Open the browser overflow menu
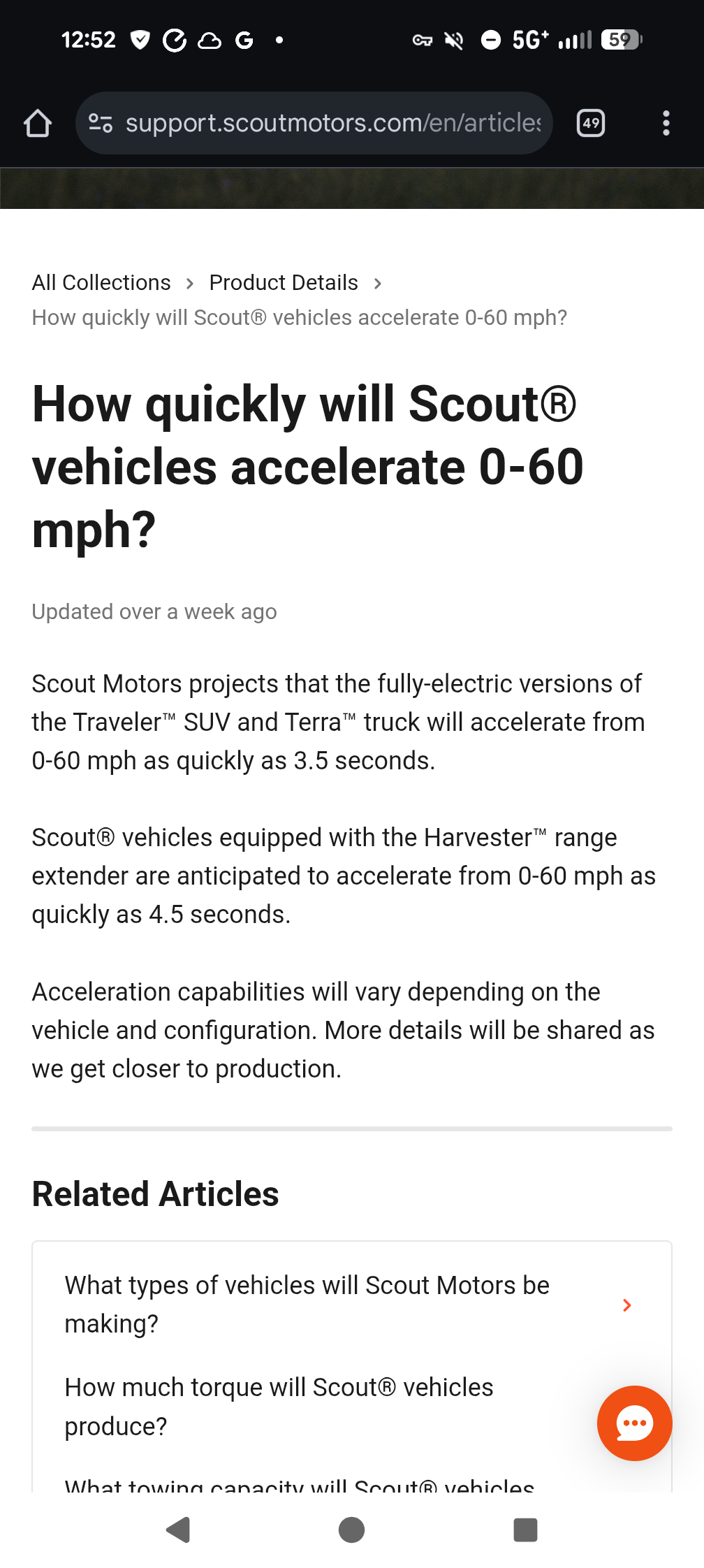This screenshot has width=704, height=1568. tap(666, 124)
